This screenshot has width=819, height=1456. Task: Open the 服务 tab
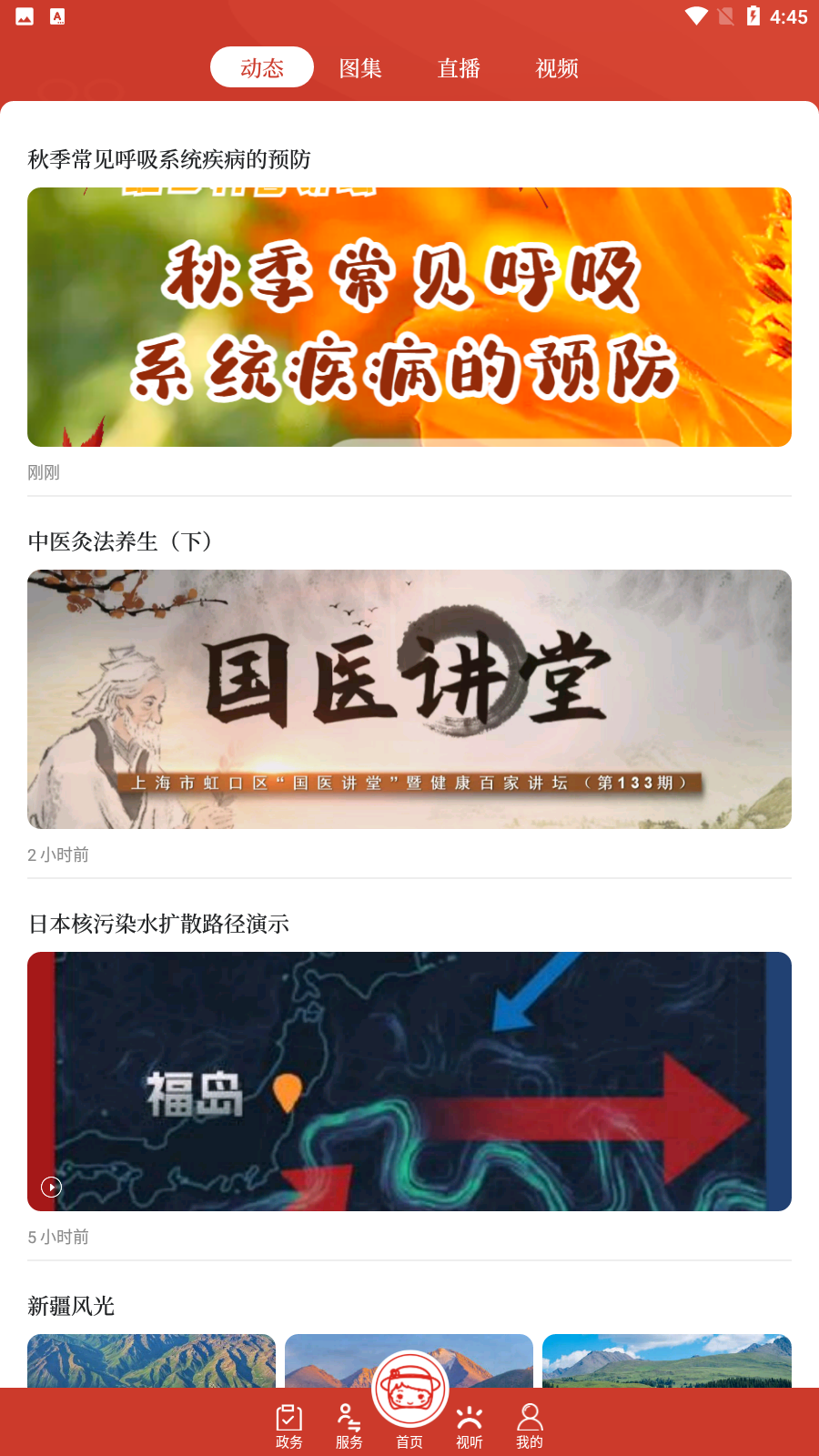(x=349, y=1425)
